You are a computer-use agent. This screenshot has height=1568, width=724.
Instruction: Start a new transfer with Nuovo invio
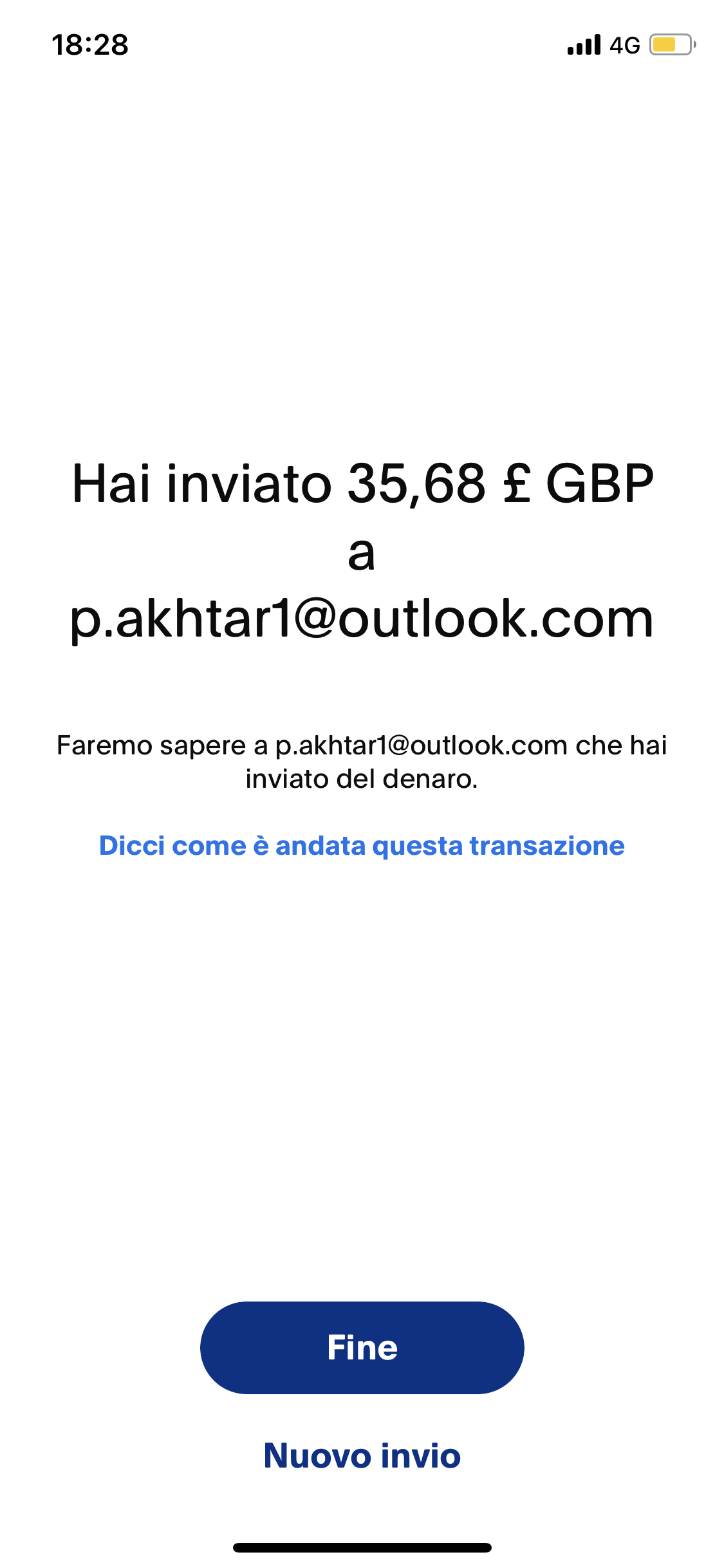[x=362, y=1455]
